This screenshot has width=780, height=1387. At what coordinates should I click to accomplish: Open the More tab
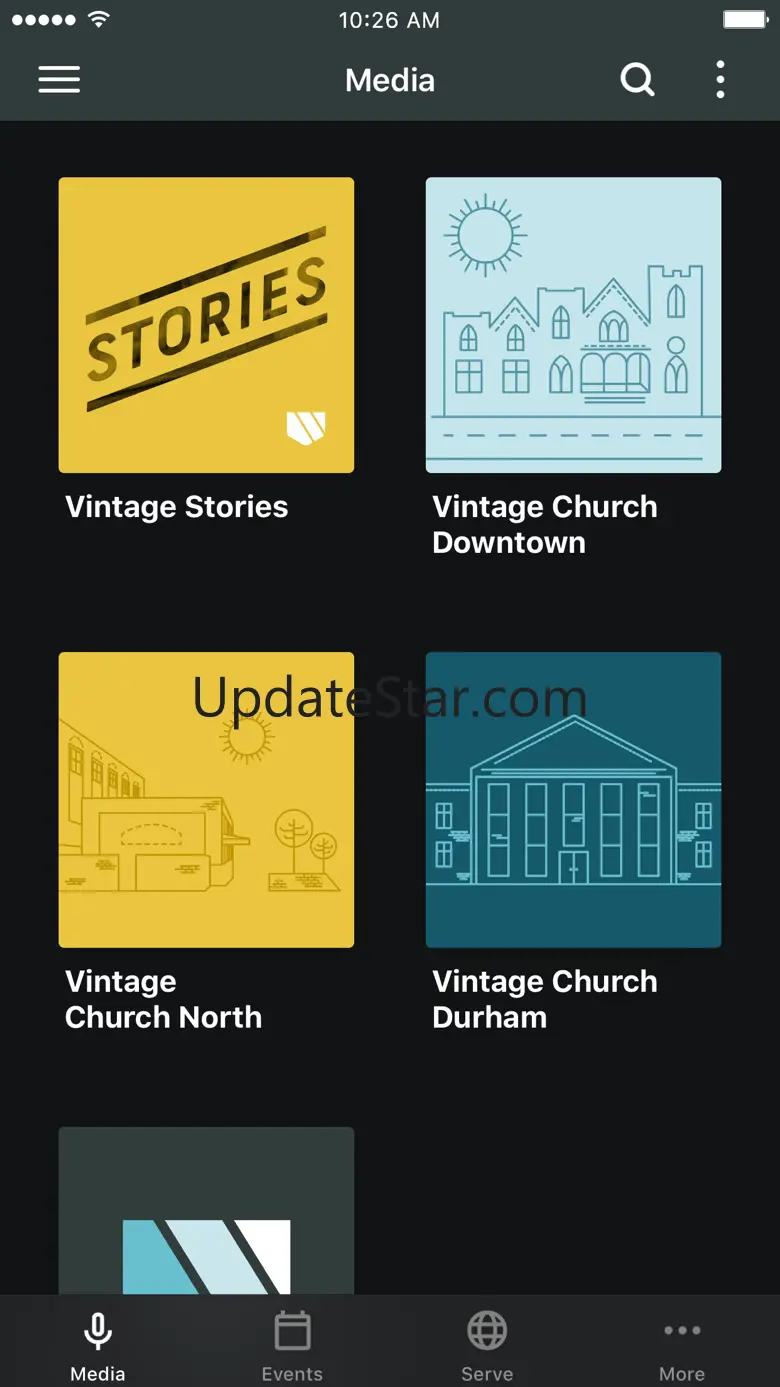click(682, 1345)
